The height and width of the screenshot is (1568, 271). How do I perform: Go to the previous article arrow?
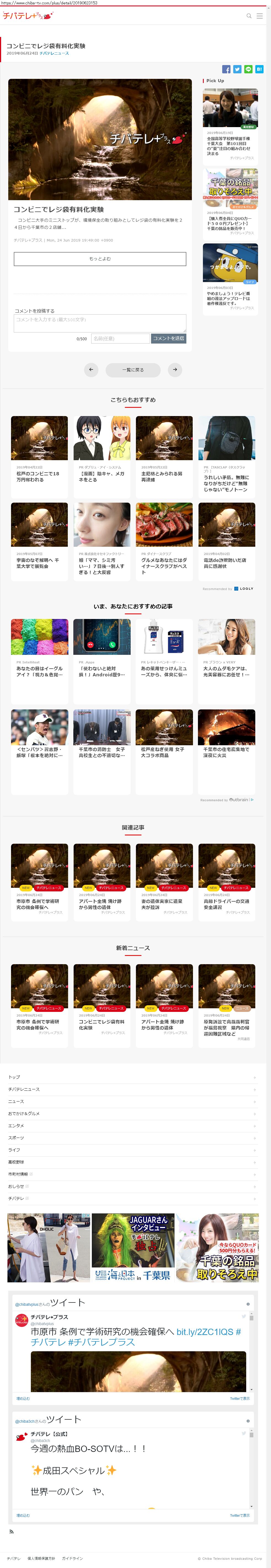(91, 369)
